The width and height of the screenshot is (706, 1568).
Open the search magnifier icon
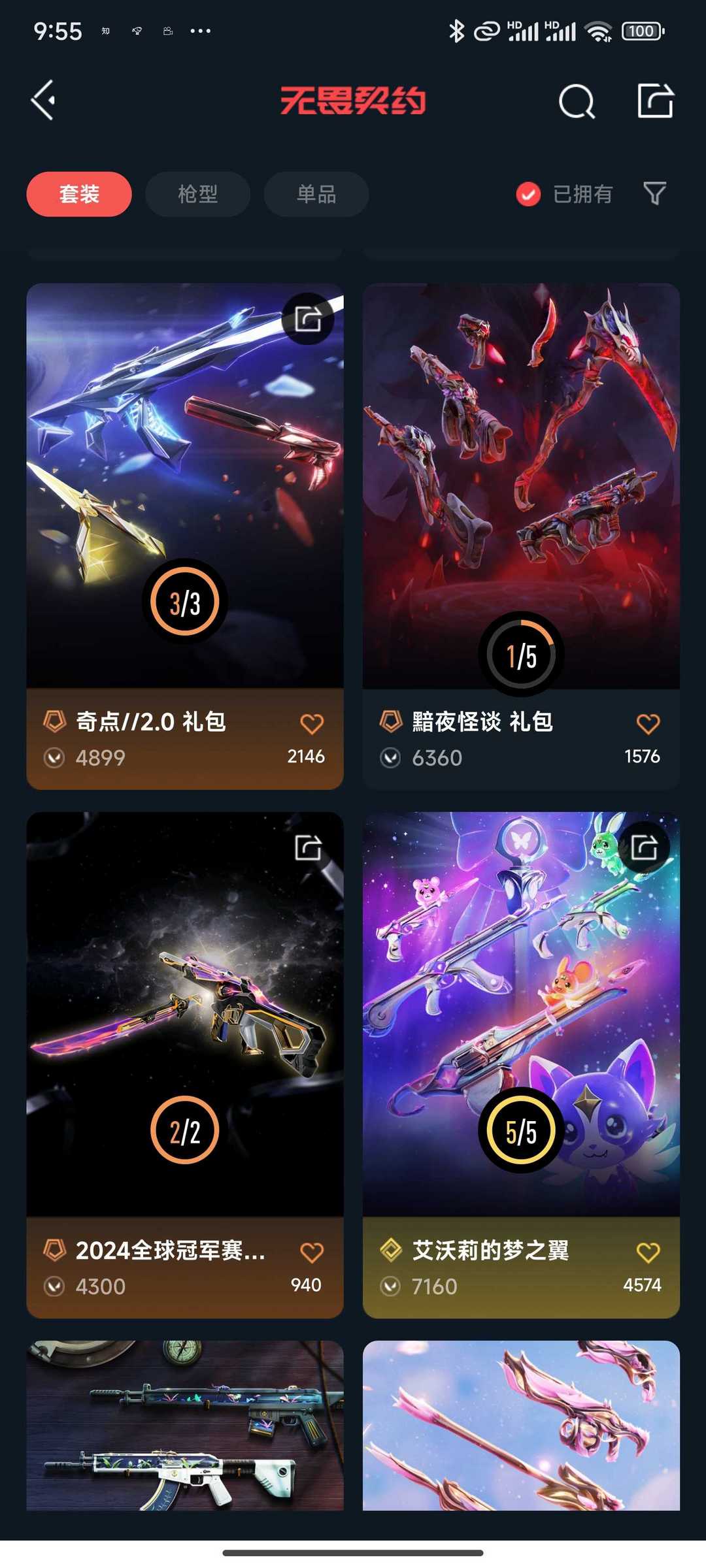(577, 101)
